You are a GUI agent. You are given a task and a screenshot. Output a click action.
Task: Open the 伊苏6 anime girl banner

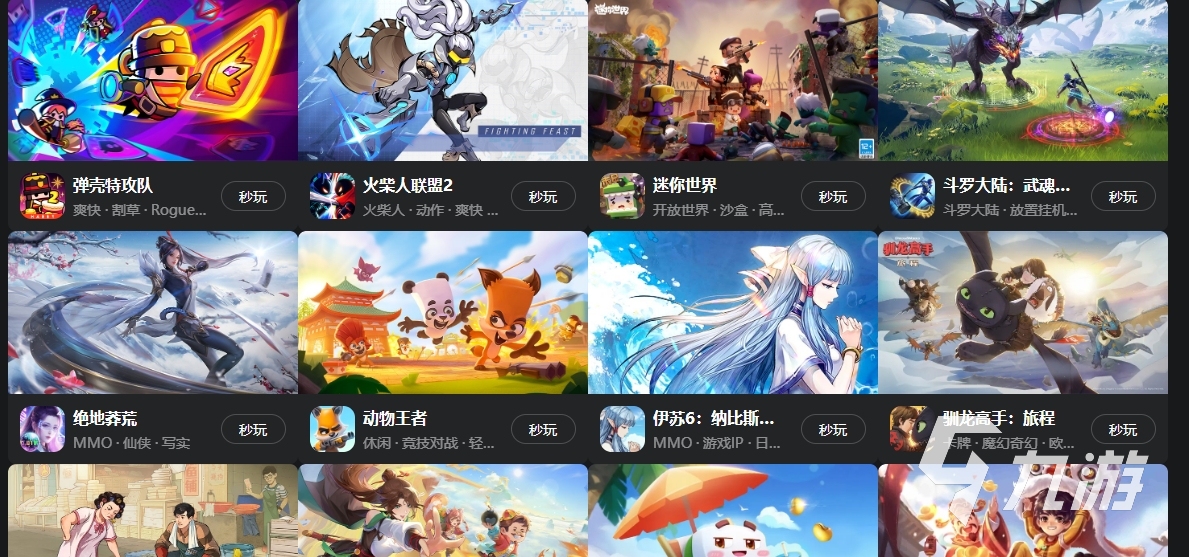click(733, 312)
